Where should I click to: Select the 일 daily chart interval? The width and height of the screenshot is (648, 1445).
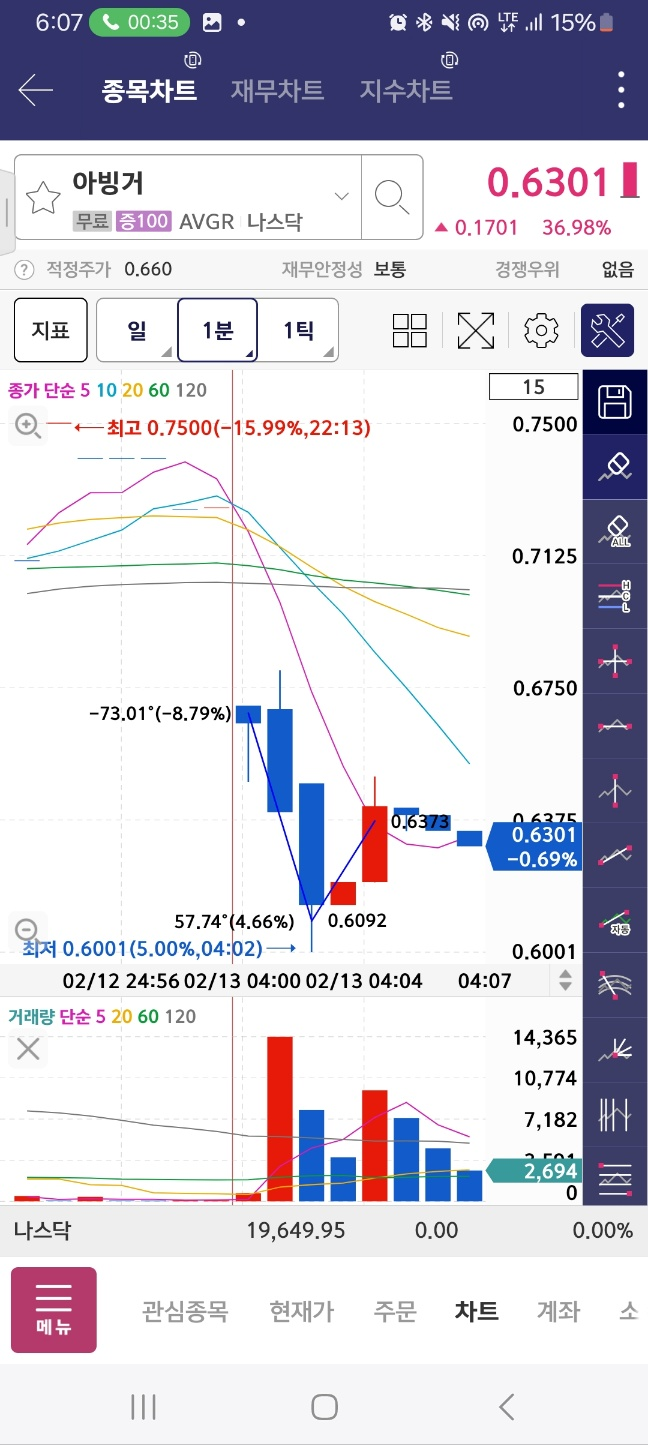[137, 330]
